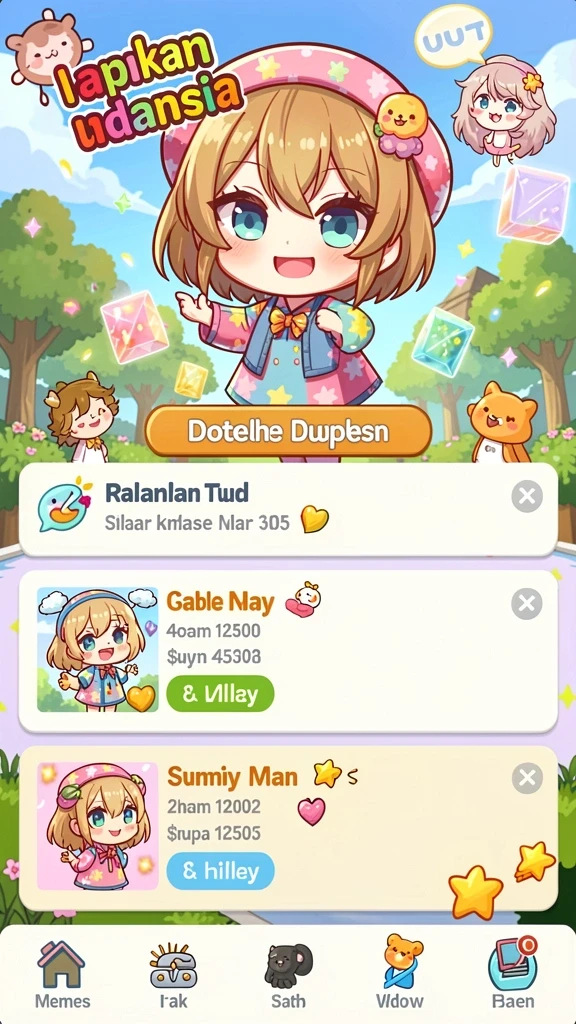Viewport: 576px width, 1024px height.
Task: Dismiss the Ralanlan Twd notification card
Action: [526, 497]
